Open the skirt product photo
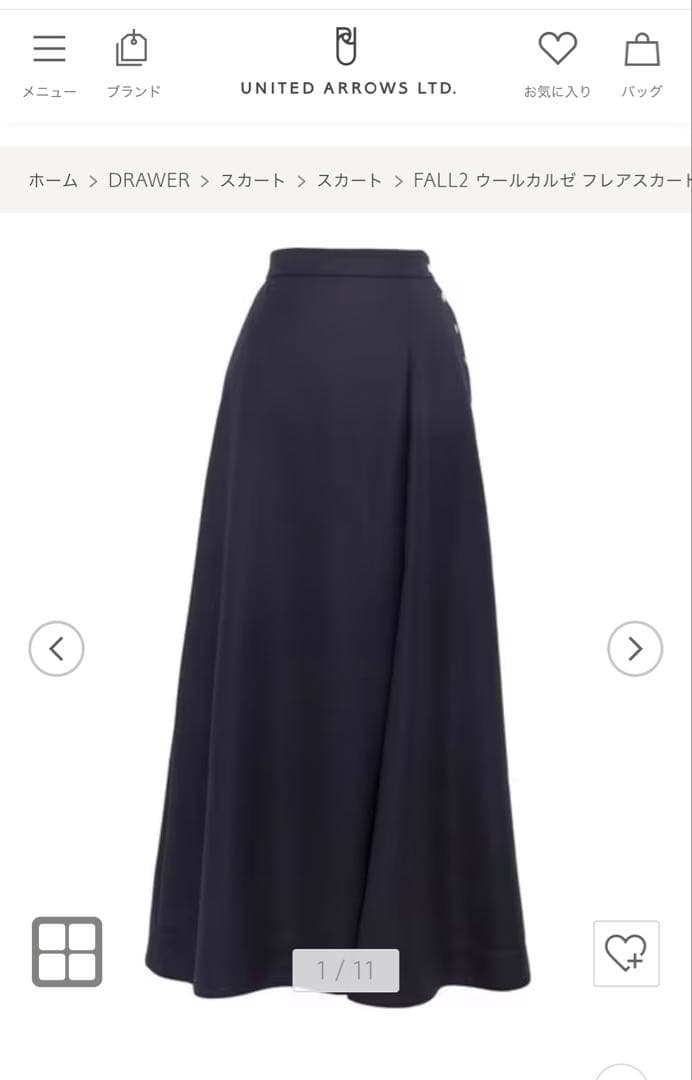692x1080 pixels. [340, 600]
